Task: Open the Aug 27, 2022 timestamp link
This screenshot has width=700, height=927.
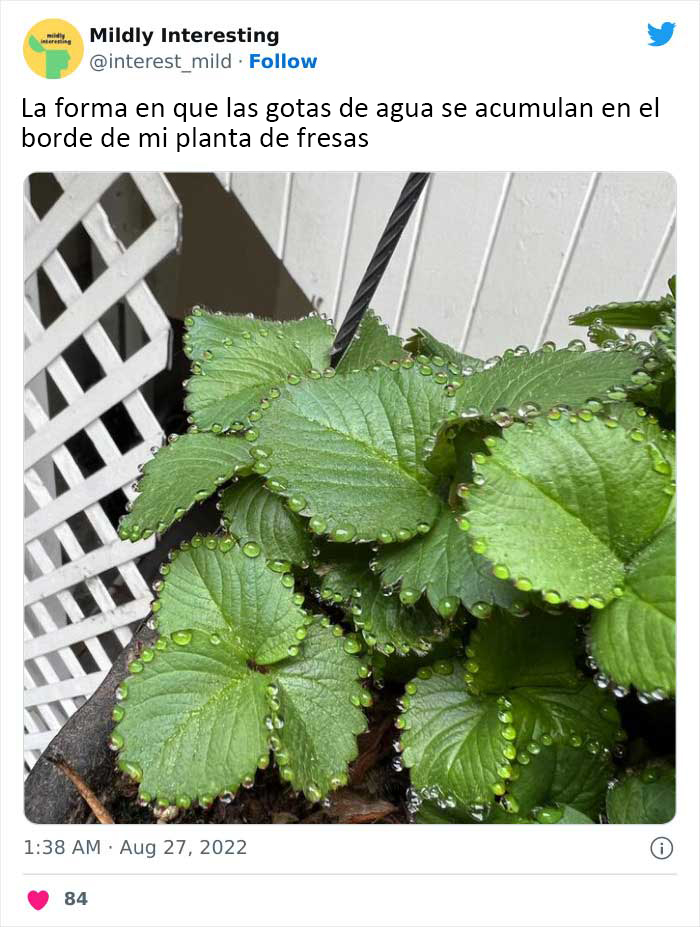Action: coord(135,848)
